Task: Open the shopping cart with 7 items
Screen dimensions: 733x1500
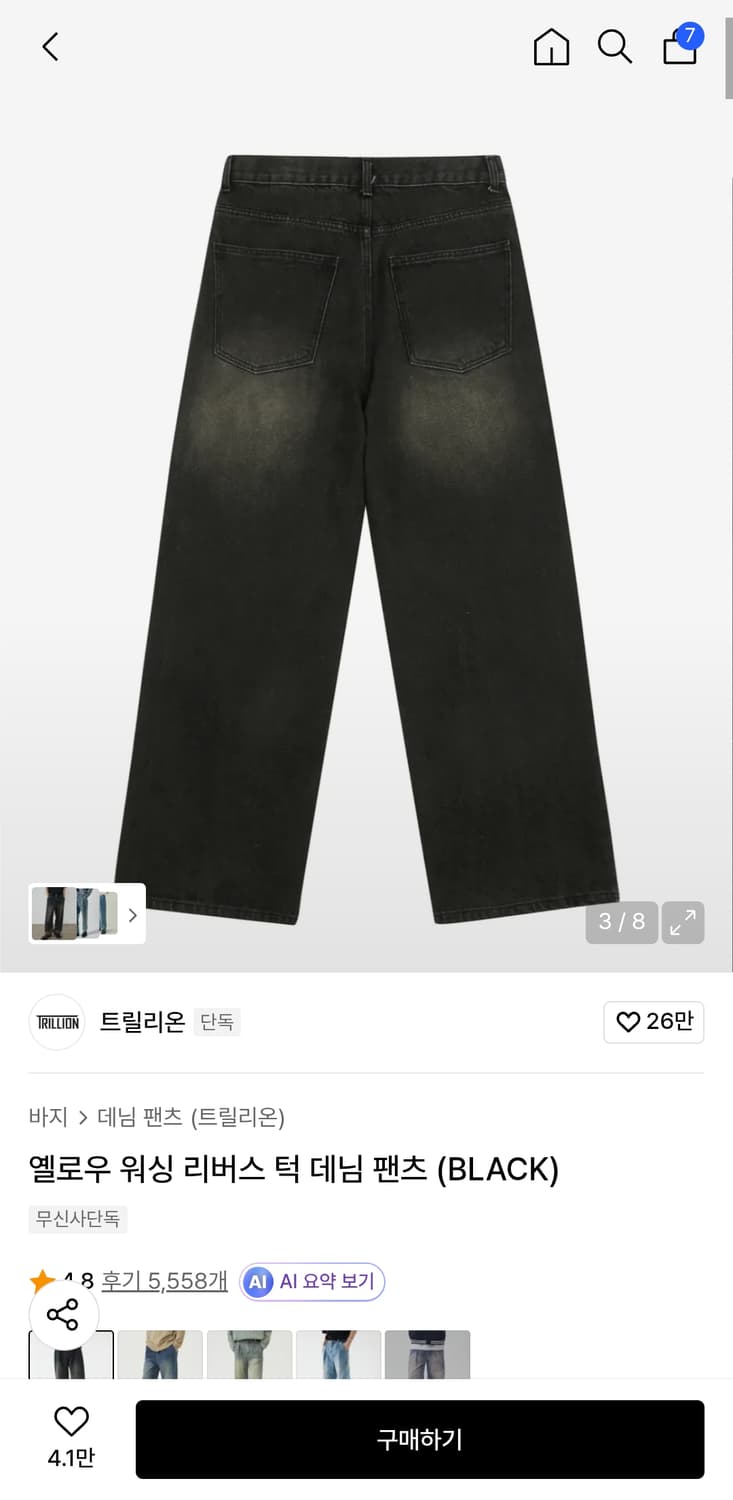Action: click(x=679, y=47)
